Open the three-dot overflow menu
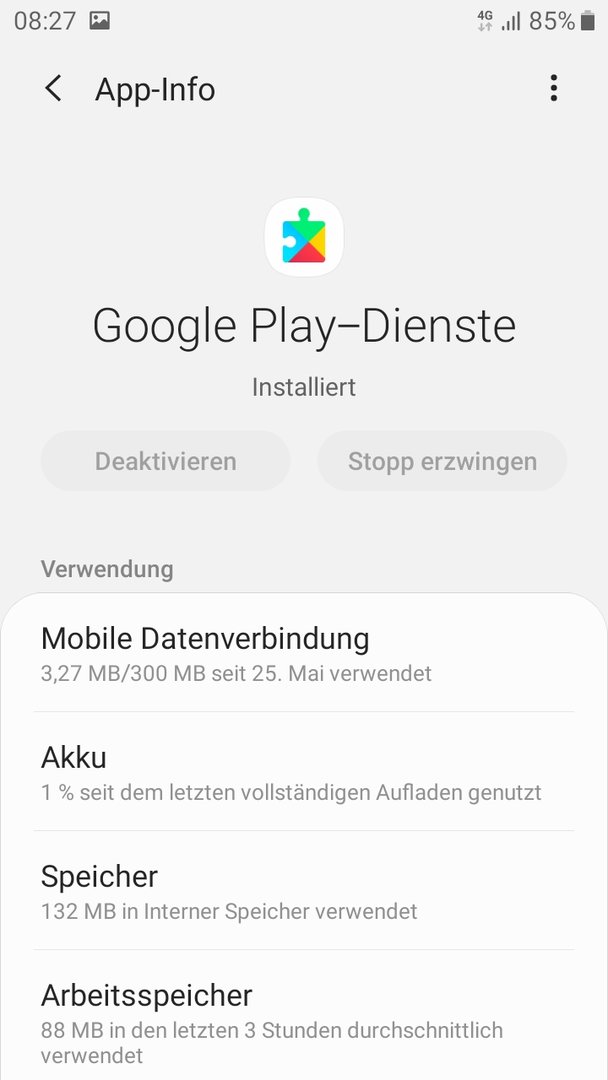 click(x=554, y=89)
